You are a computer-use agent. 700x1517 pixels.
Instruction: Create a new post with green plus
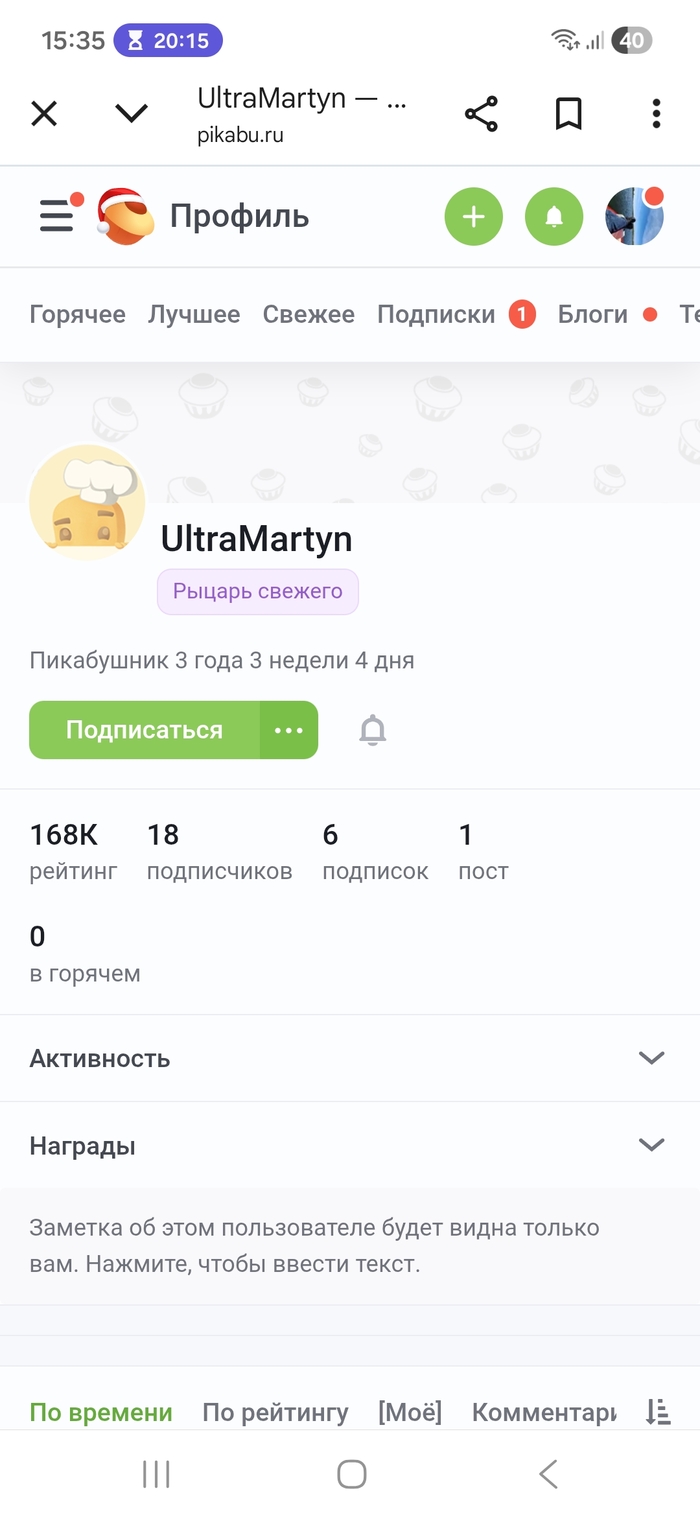[x=474, y=216]
